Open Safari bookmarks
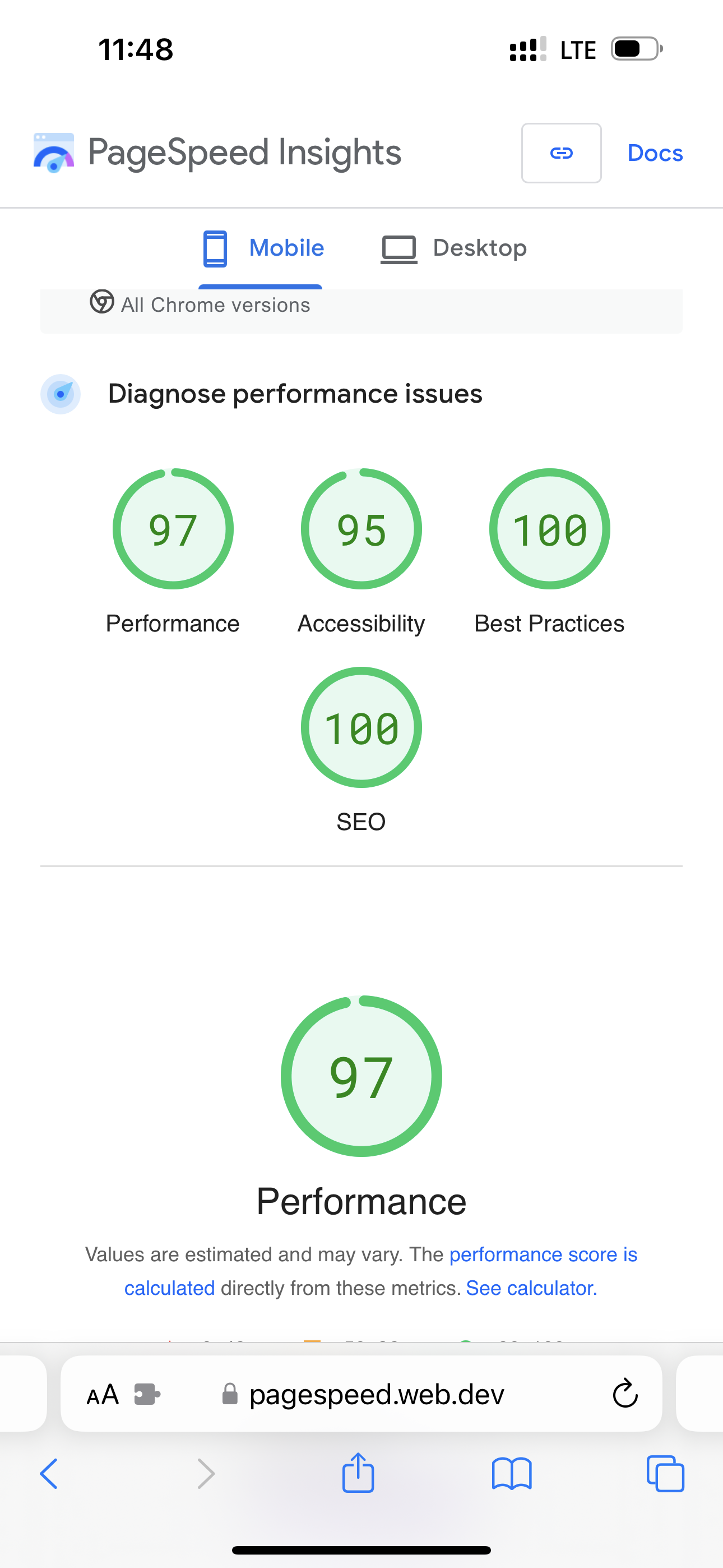 [511, 1474]
